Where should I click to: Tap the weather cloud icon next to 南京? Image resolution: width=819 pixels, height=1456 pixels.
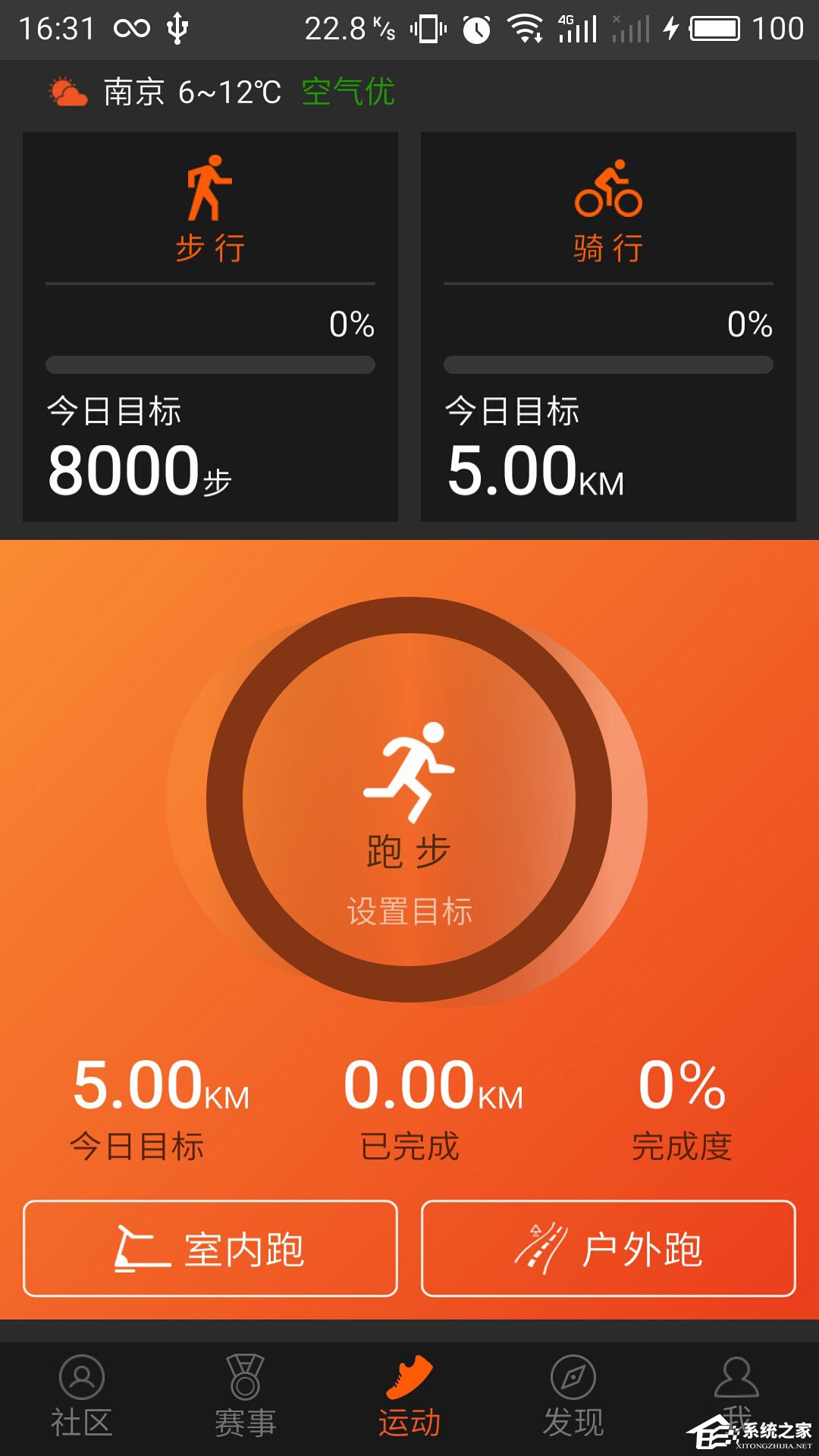tap(67, 93)
